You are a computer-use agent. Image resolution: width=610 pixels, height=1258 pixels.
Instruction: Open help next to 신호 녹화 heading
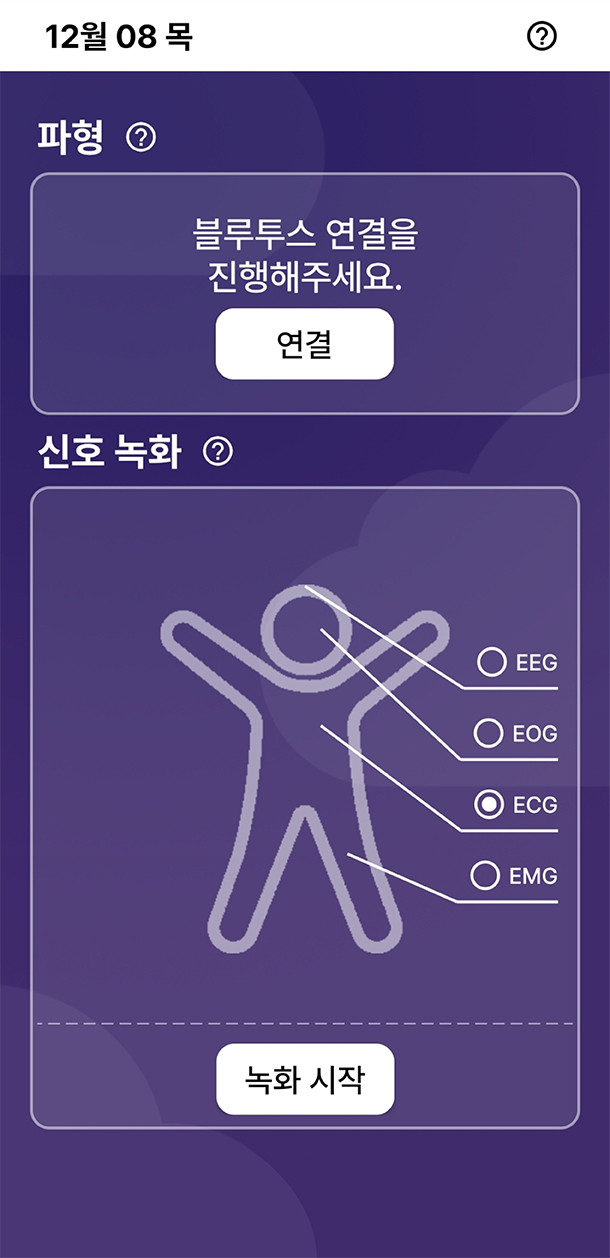[217, 452]
